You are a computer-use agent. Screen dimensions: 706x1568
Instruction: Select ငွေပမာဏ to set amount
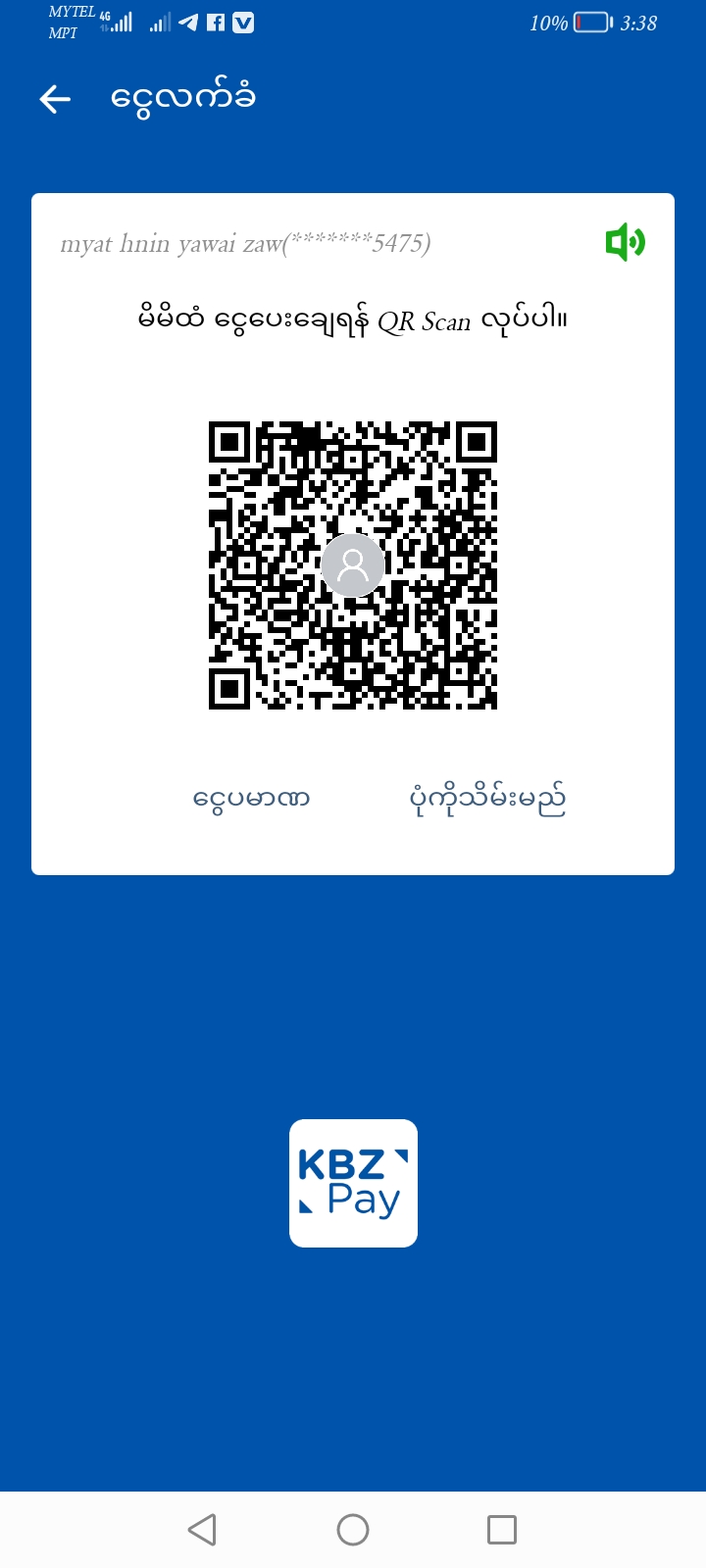252,800
